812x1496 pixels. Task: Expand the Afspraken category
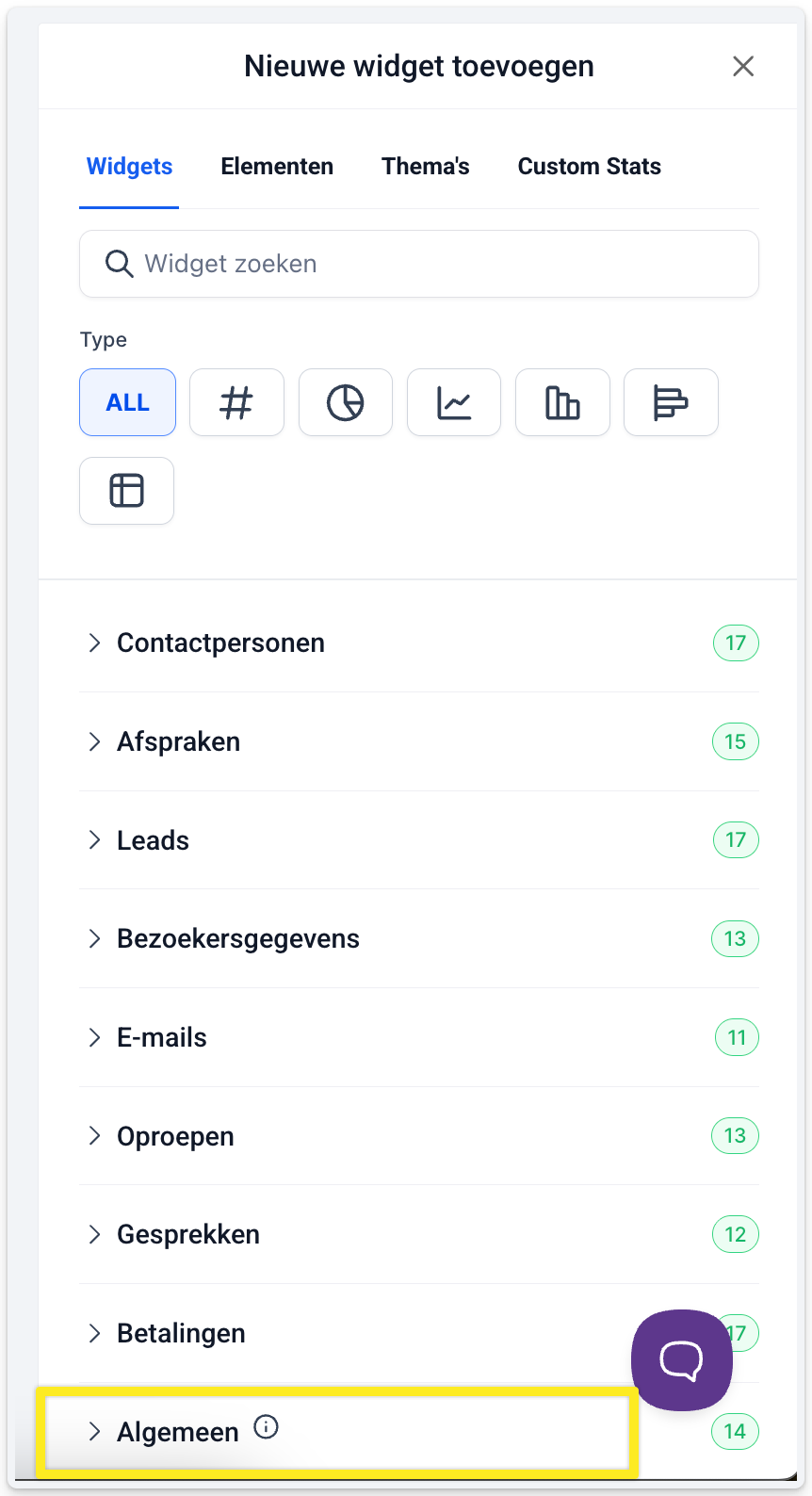pos(419,742)
